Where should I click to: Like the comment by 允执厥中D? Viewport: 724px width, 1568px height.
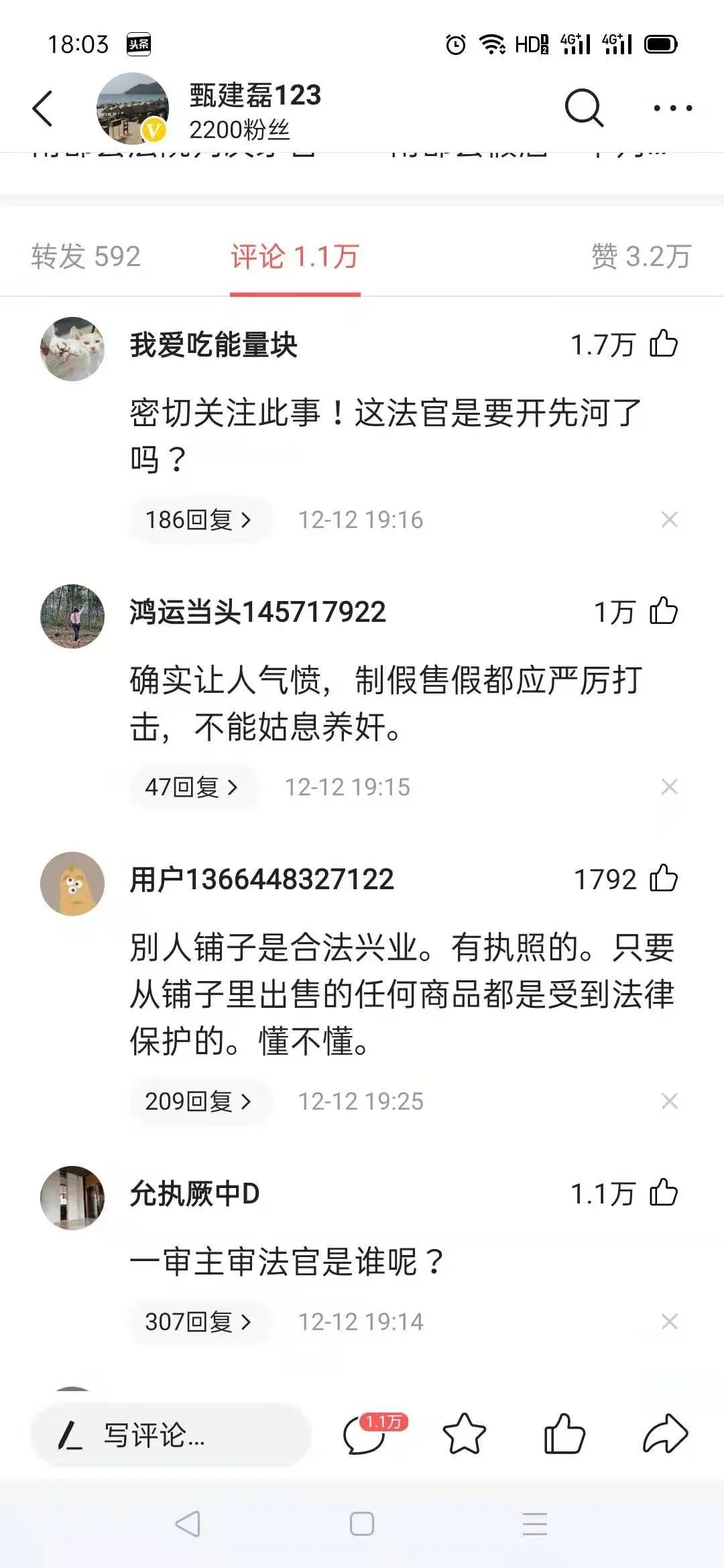click(x=664, y=1193)
